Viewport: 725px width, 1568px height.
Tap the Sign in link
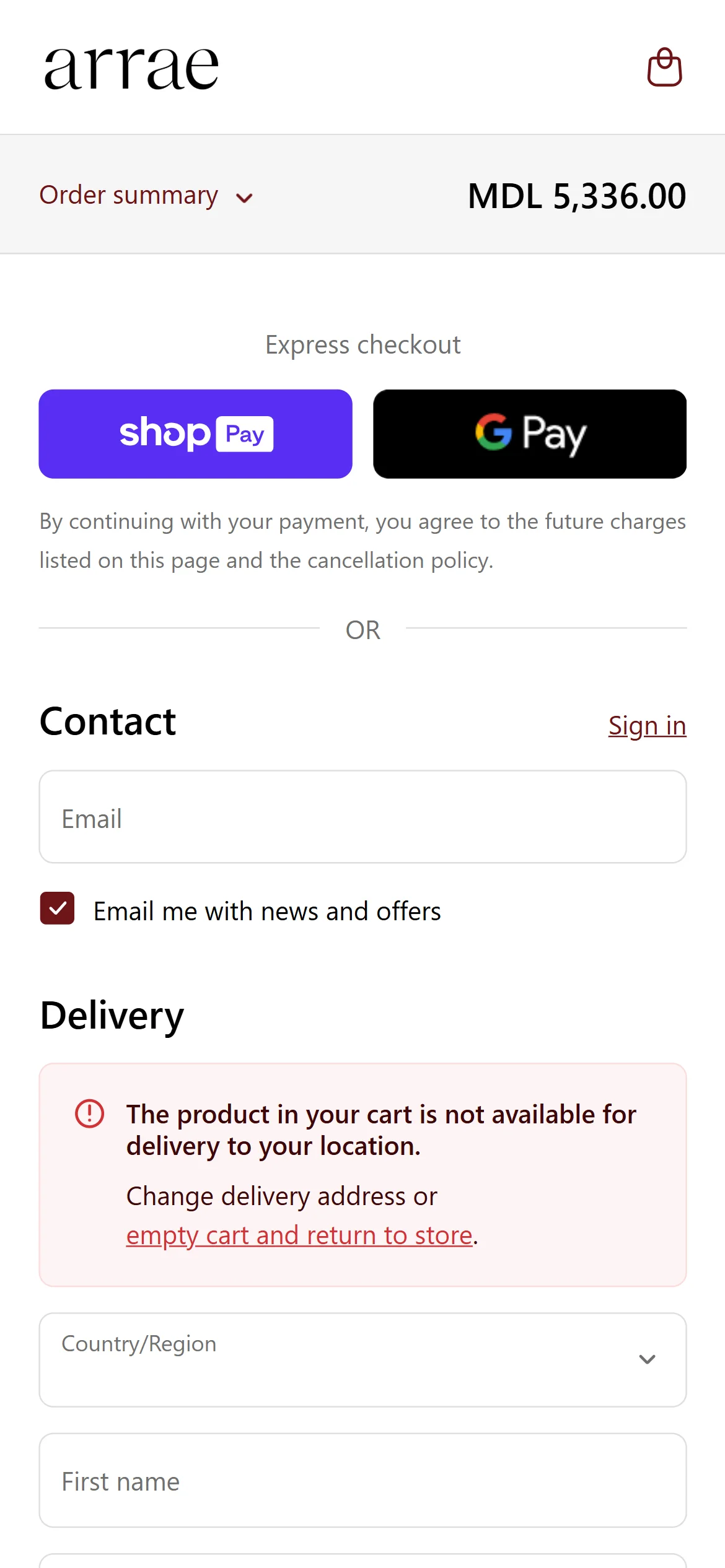pyautogui.click(x=647, y=726)
